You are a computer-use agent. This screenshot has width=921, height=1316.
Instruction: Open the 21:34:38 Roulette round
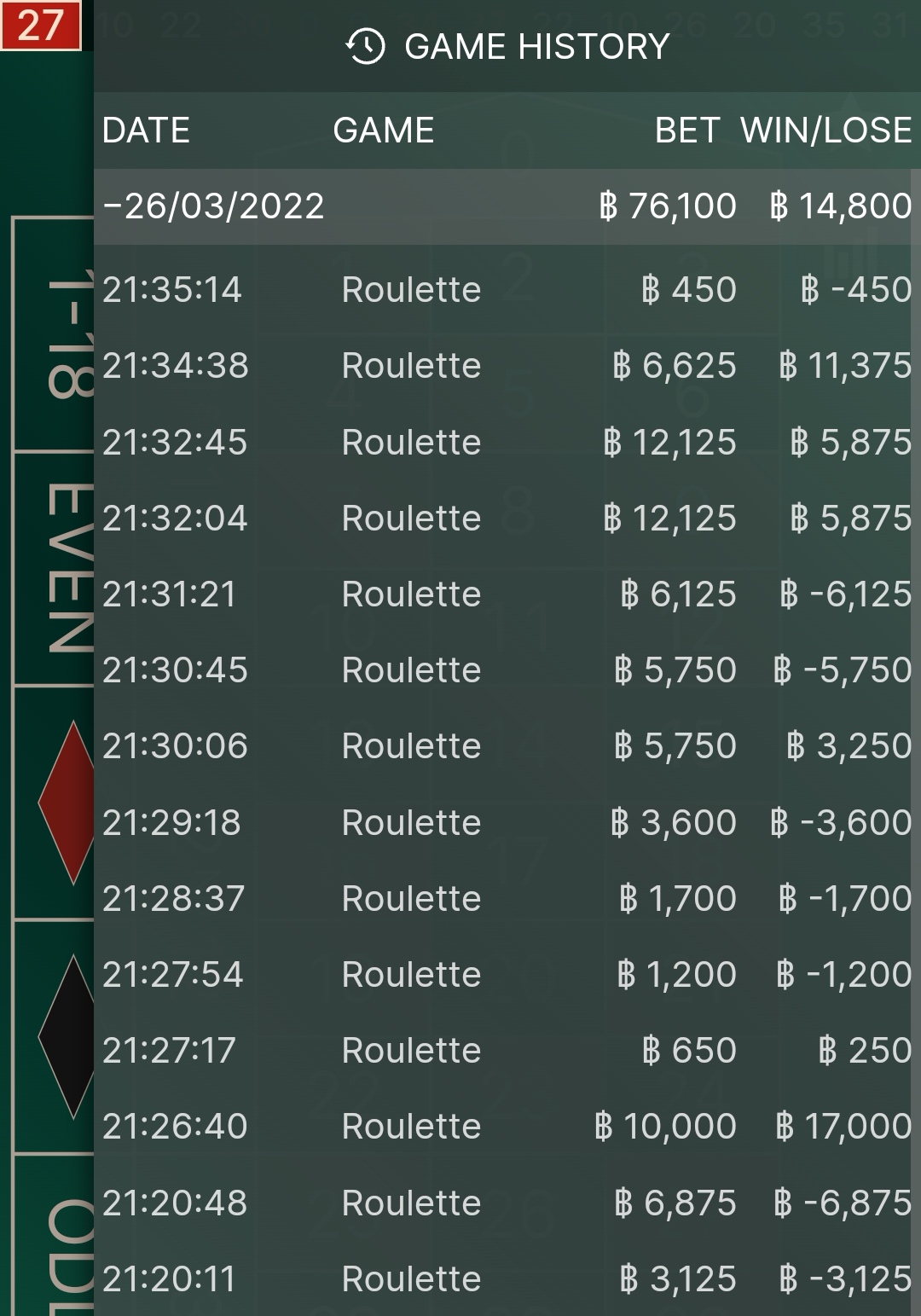point(507,366)
